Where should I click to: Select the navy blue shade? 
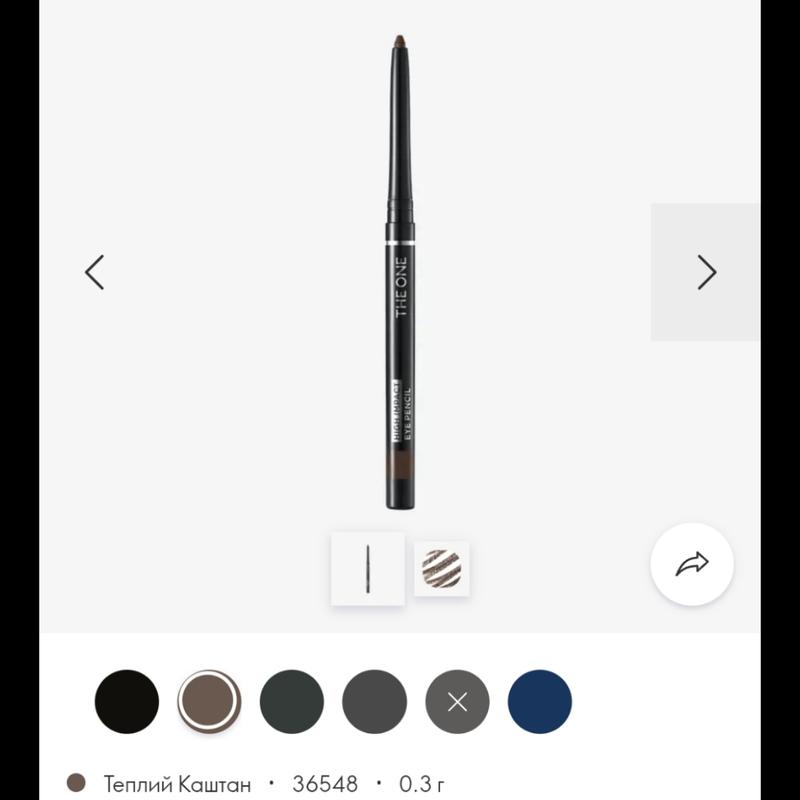540,702
